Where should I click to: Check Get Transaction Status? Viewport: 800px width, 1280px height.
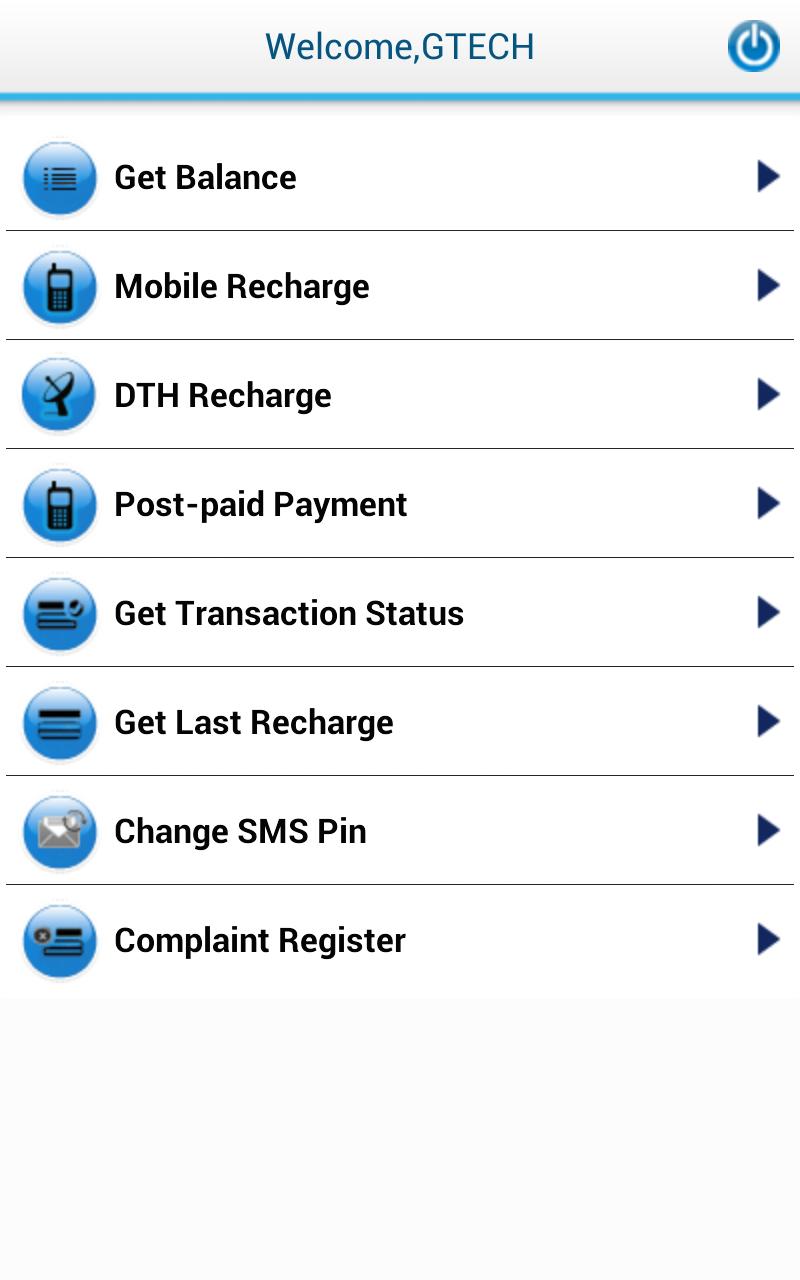[400, 613]
